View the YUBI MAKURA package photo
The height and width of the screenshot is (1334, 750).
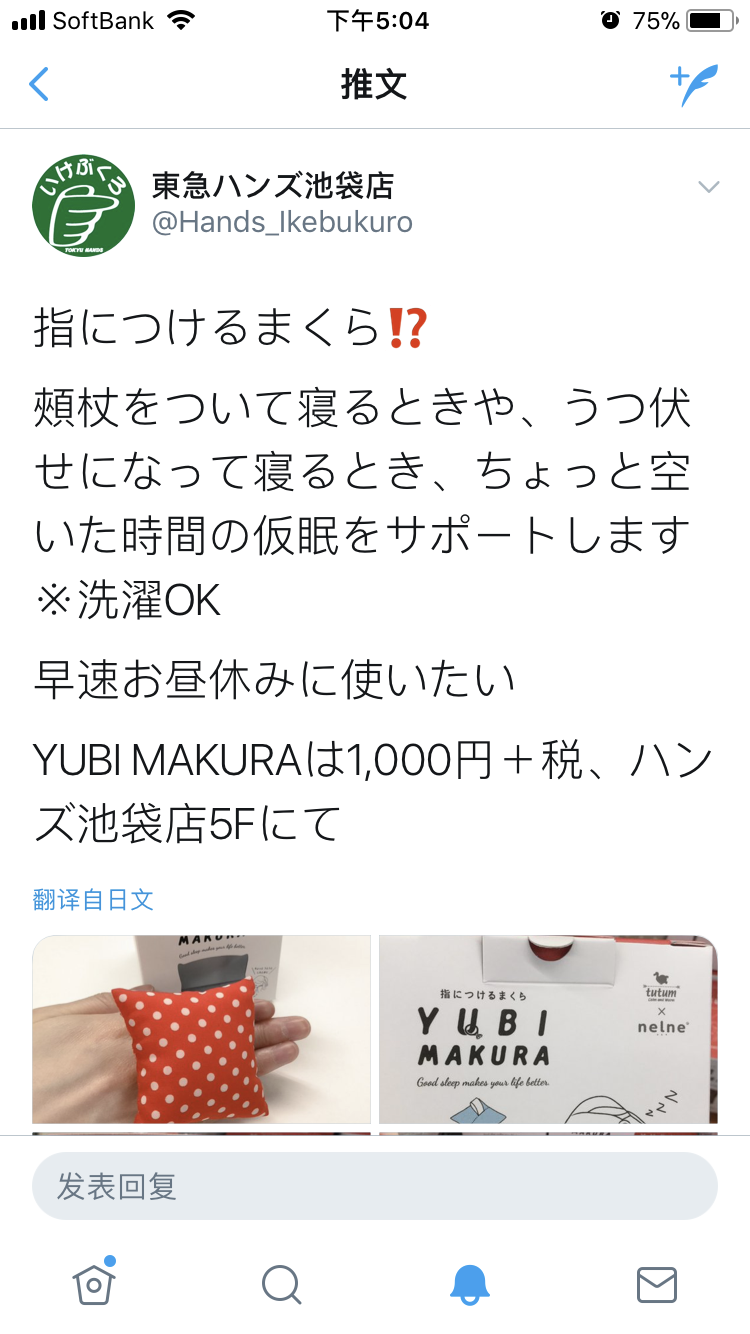coord(548,1029)
